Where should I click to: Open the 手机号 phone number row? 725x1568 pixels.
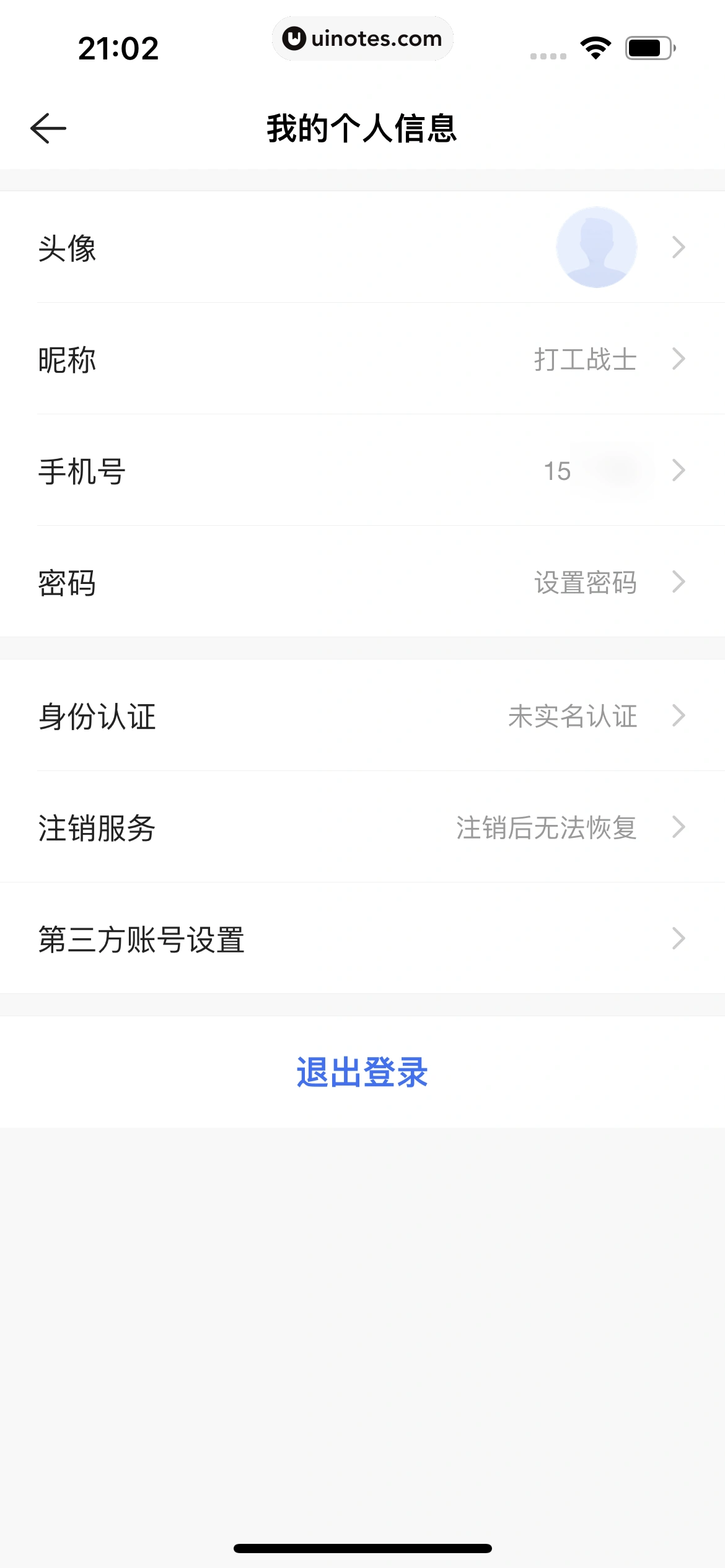362,471
